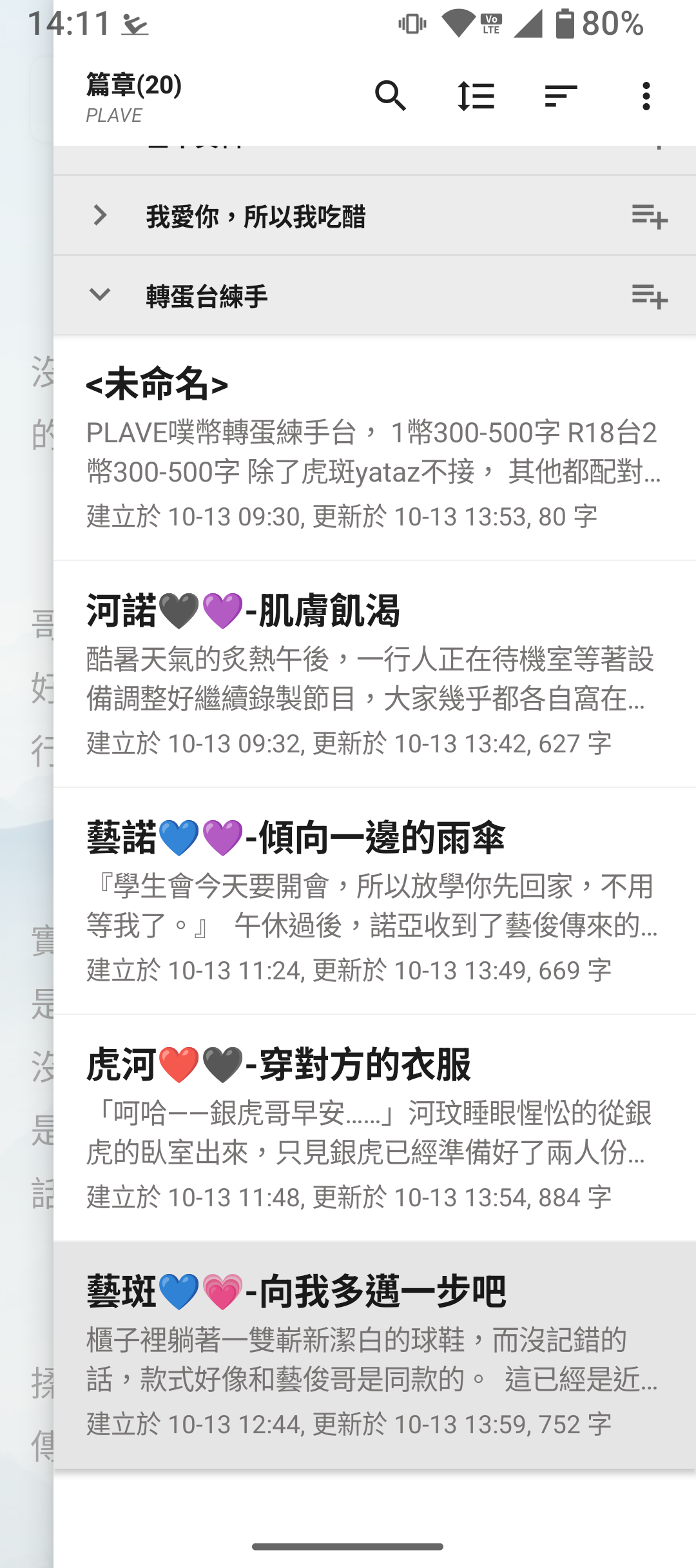Expand the 我愛你，所以我吃醋 group
This screenshot has height=1568, width=696.
point(100,215)
